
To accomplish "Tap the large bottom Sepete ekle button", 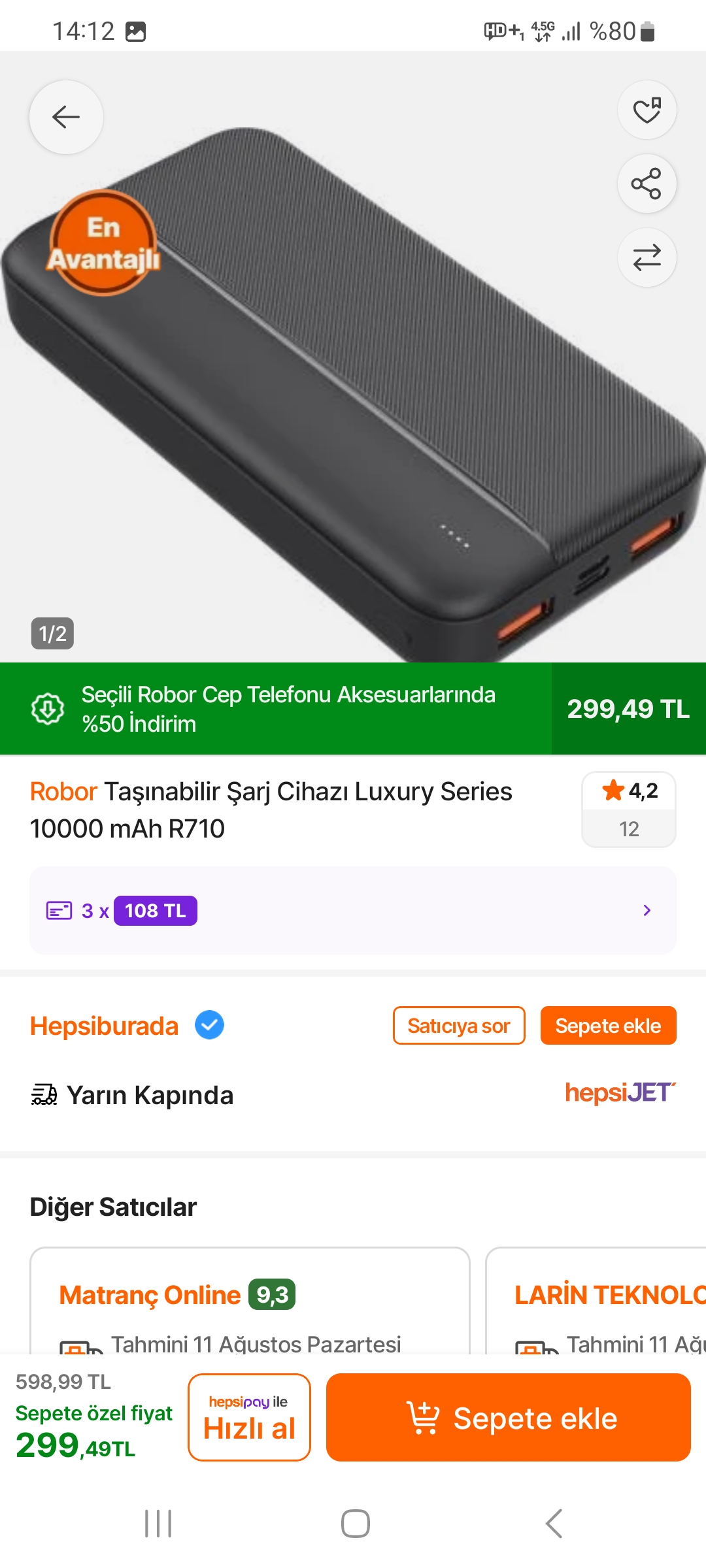I will click(x=508, y=1417).
